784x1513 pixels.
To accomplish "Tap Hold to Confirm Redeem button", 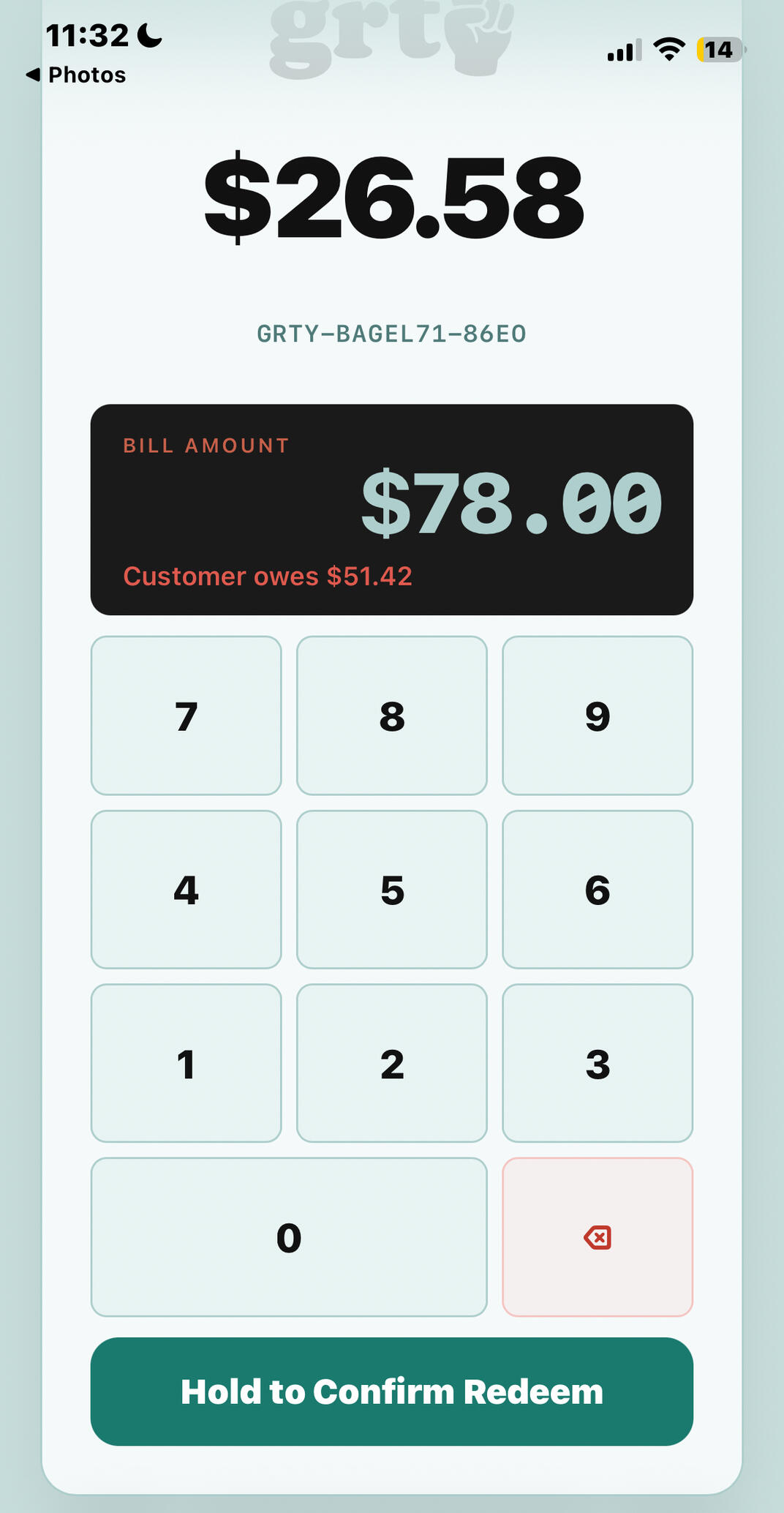I will pyautogui.click(x=391, y=1392).
